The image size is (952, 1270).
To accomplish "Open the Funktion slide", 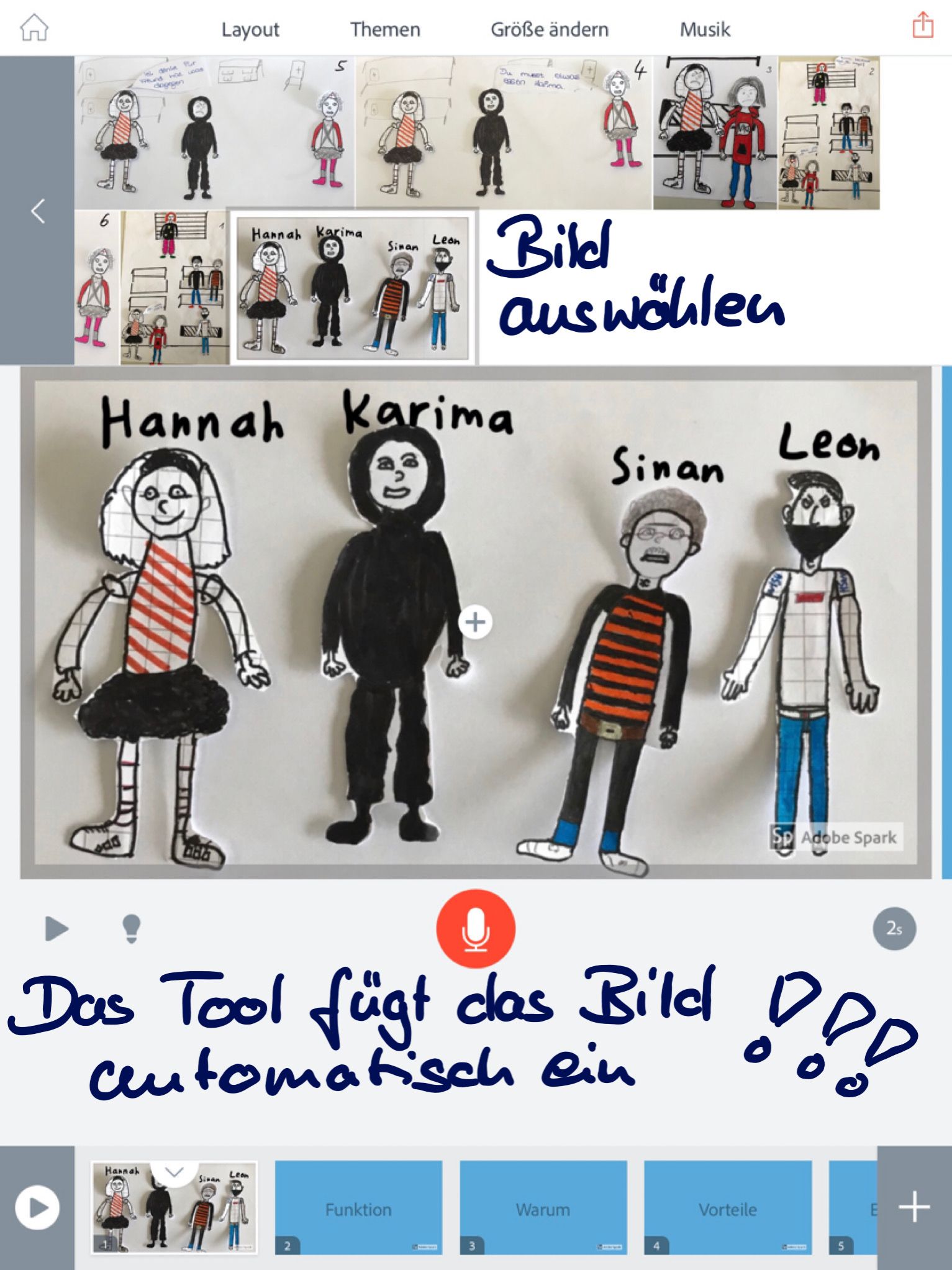I will [x=358, y=1207].
